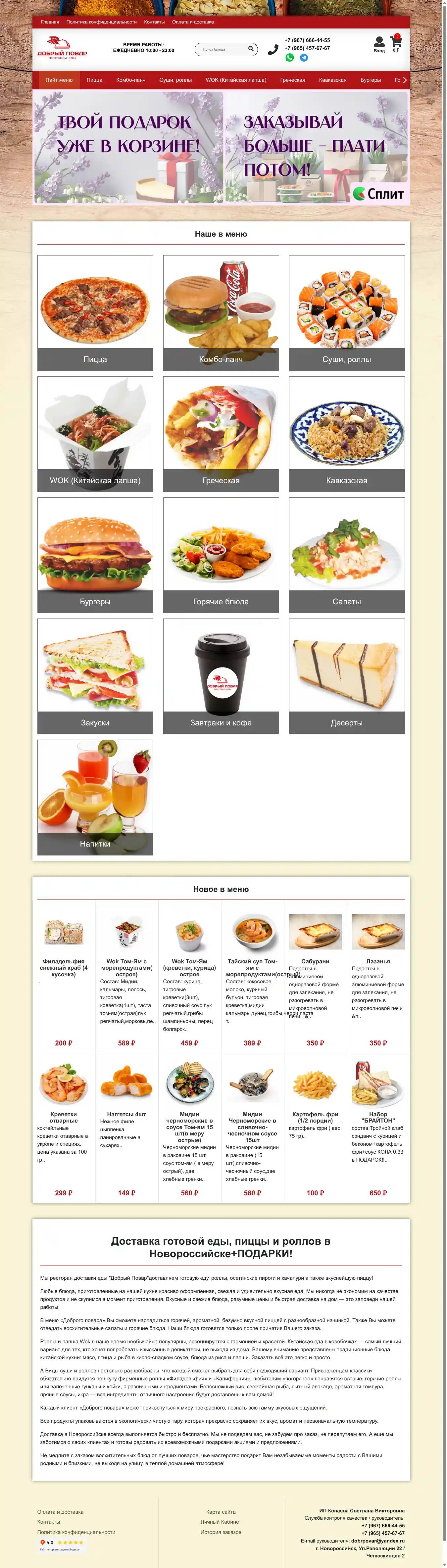
Task: Open the dish search field
Action: 222,49
